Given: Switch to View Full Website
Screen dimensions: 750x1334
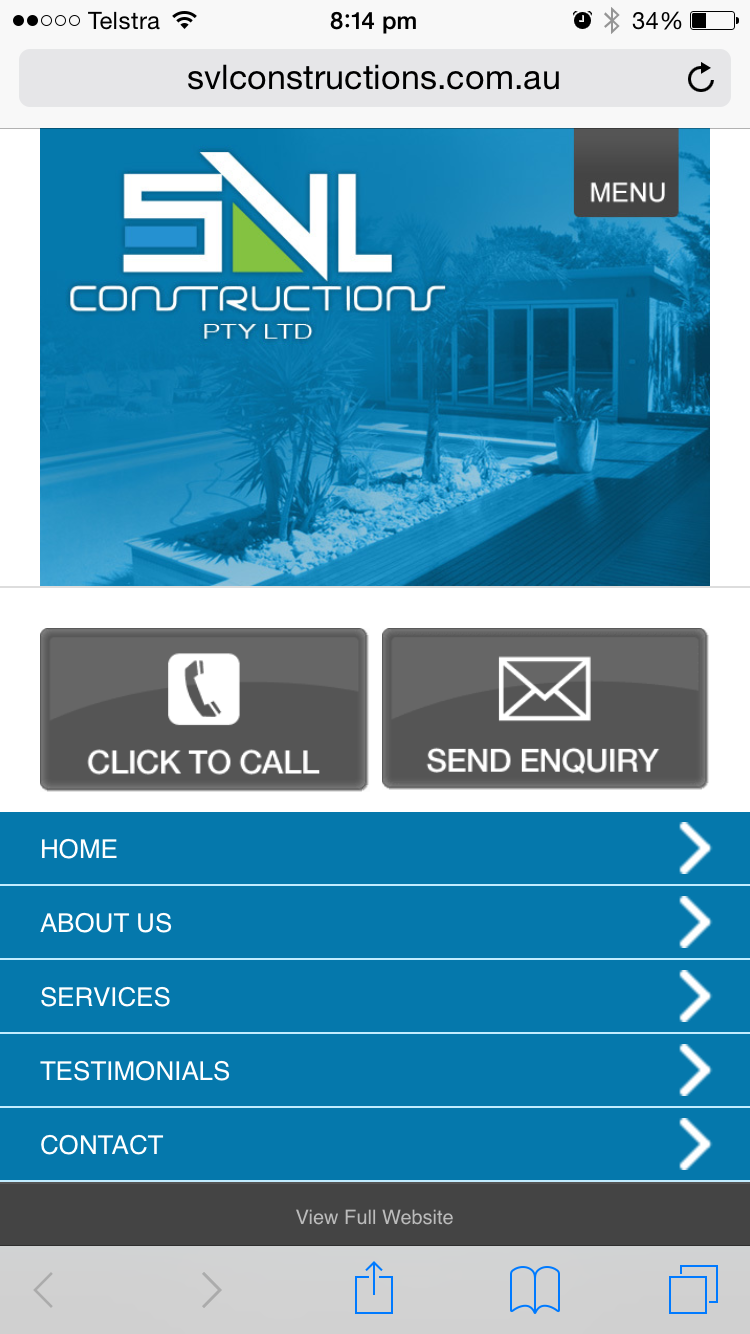Looking at the screenshot, I should 375,1217.
